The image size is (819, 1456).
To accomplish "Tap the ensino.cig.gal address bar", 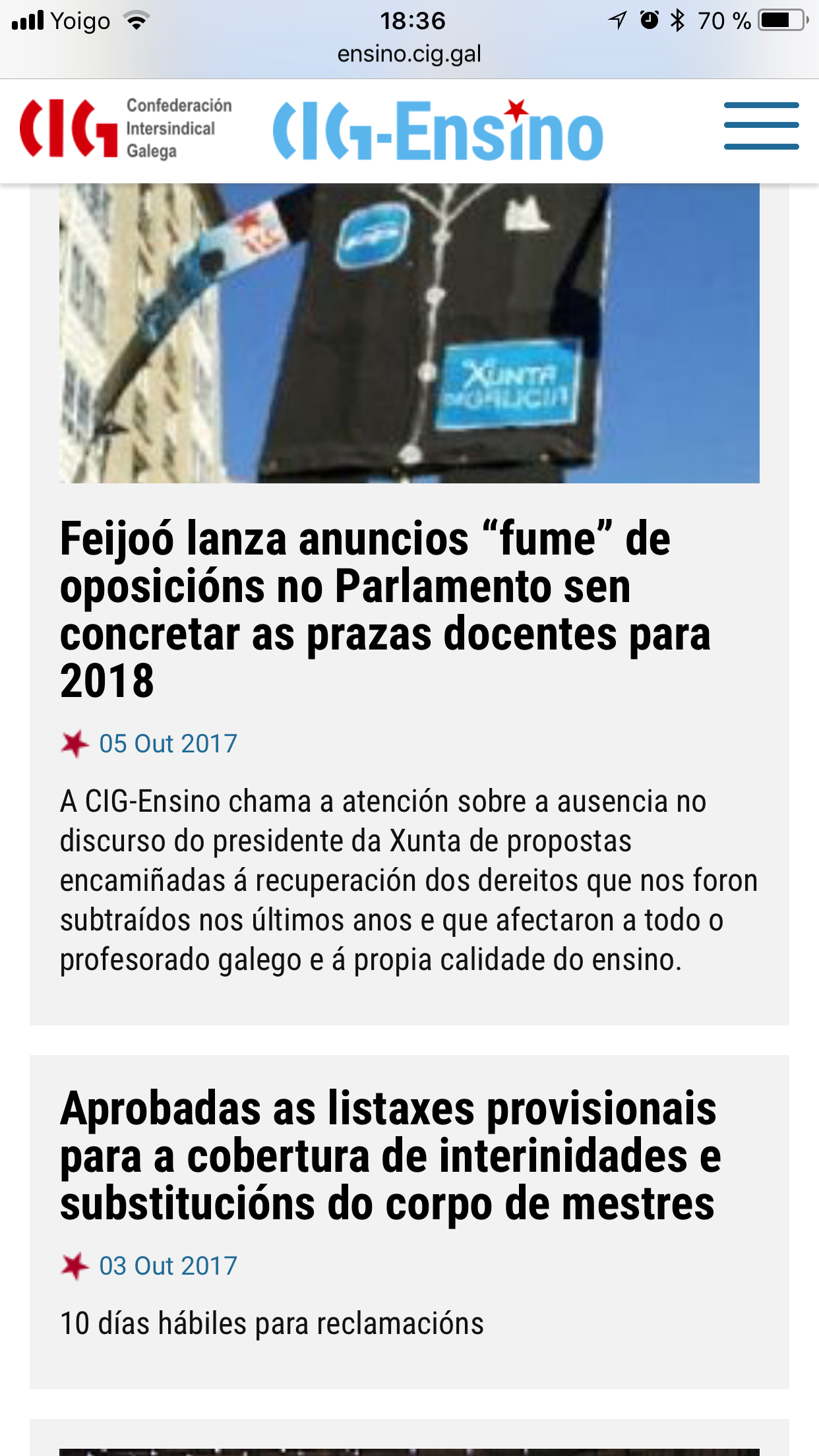I will tap(409, 54).
